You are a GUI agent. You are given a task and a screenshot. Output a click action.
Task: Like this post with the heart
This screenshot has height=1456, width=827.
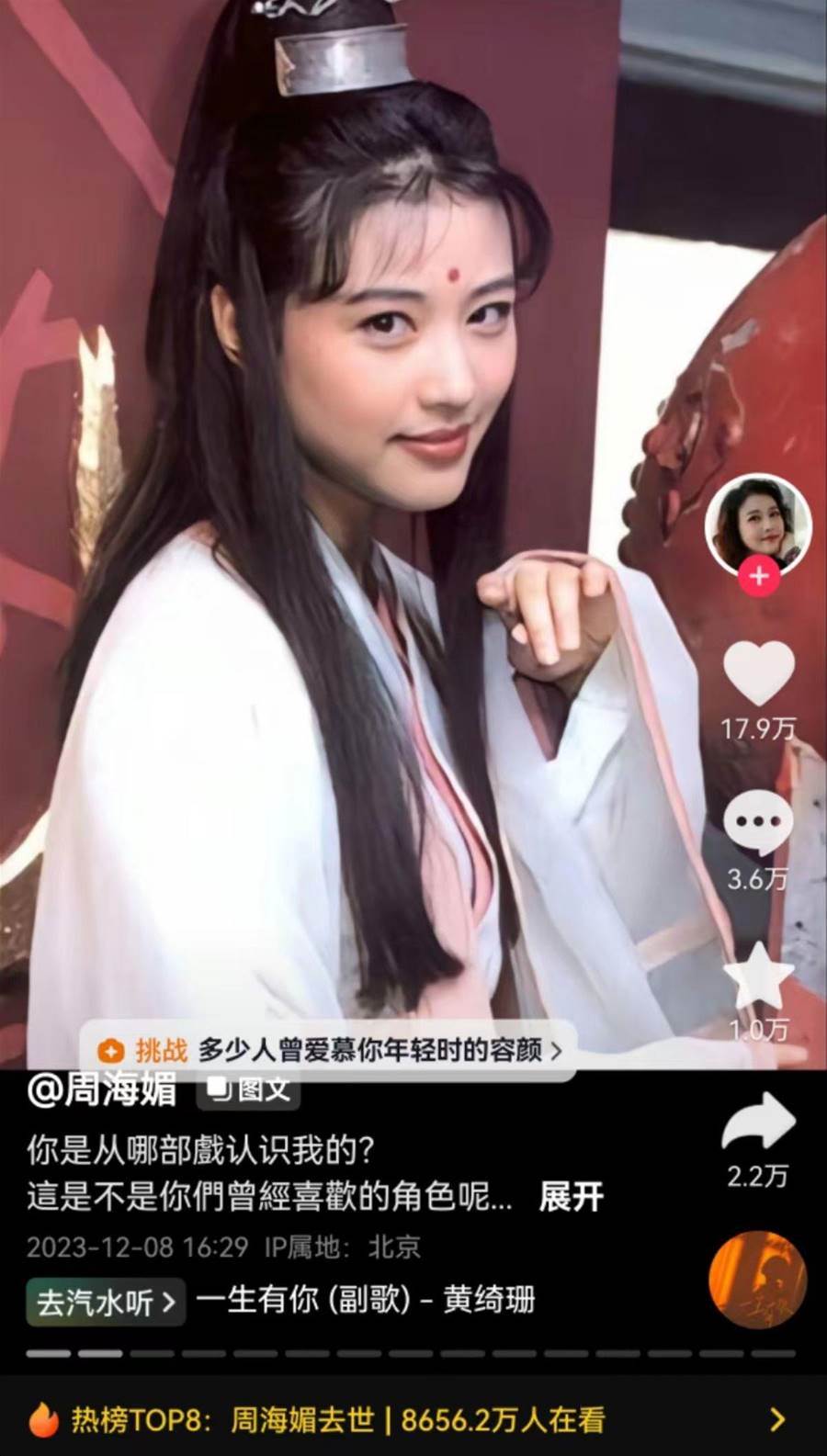point(759,673)
